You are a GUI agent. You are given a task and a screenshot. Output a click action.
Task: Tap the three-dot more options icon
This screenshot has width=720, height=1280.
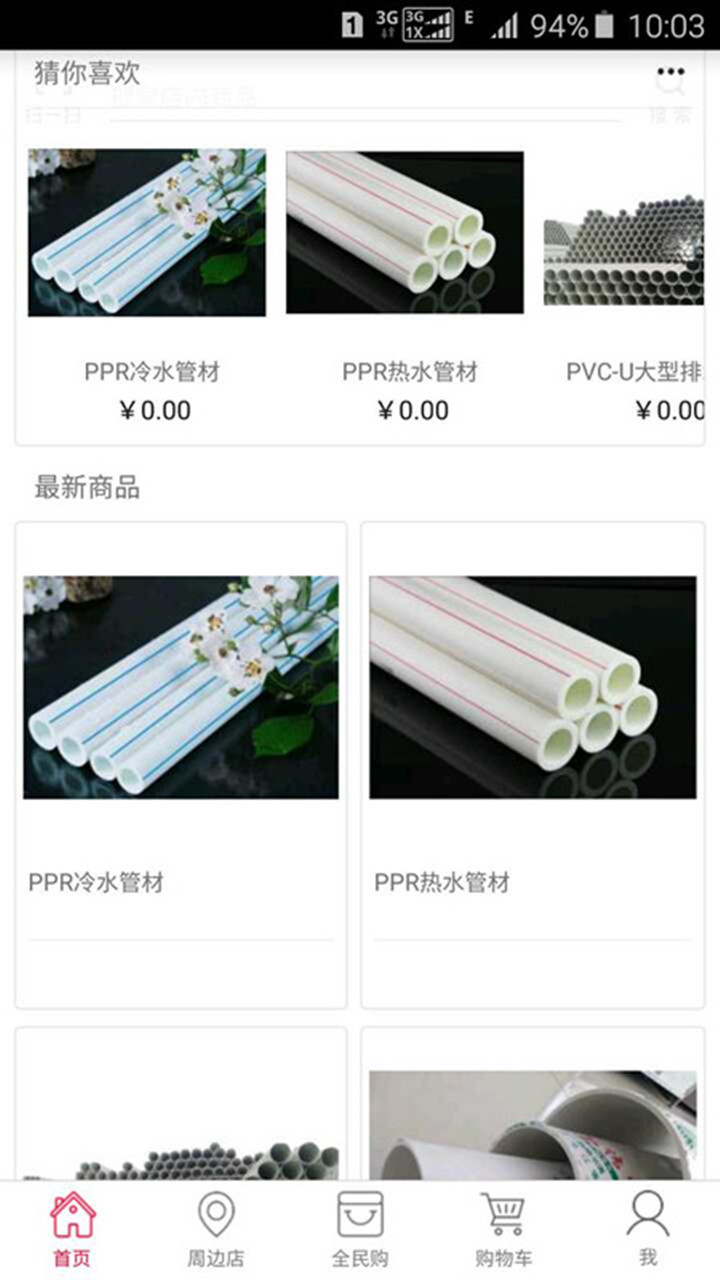coord(668,70)
